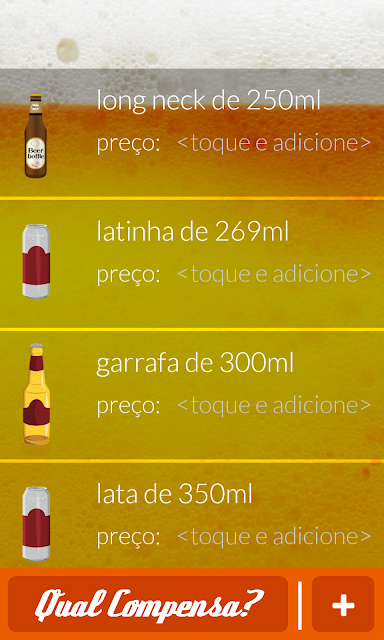The image size is (384, 640).
Task: Add price for latinha de 269ml
Action: click(274, 274)
